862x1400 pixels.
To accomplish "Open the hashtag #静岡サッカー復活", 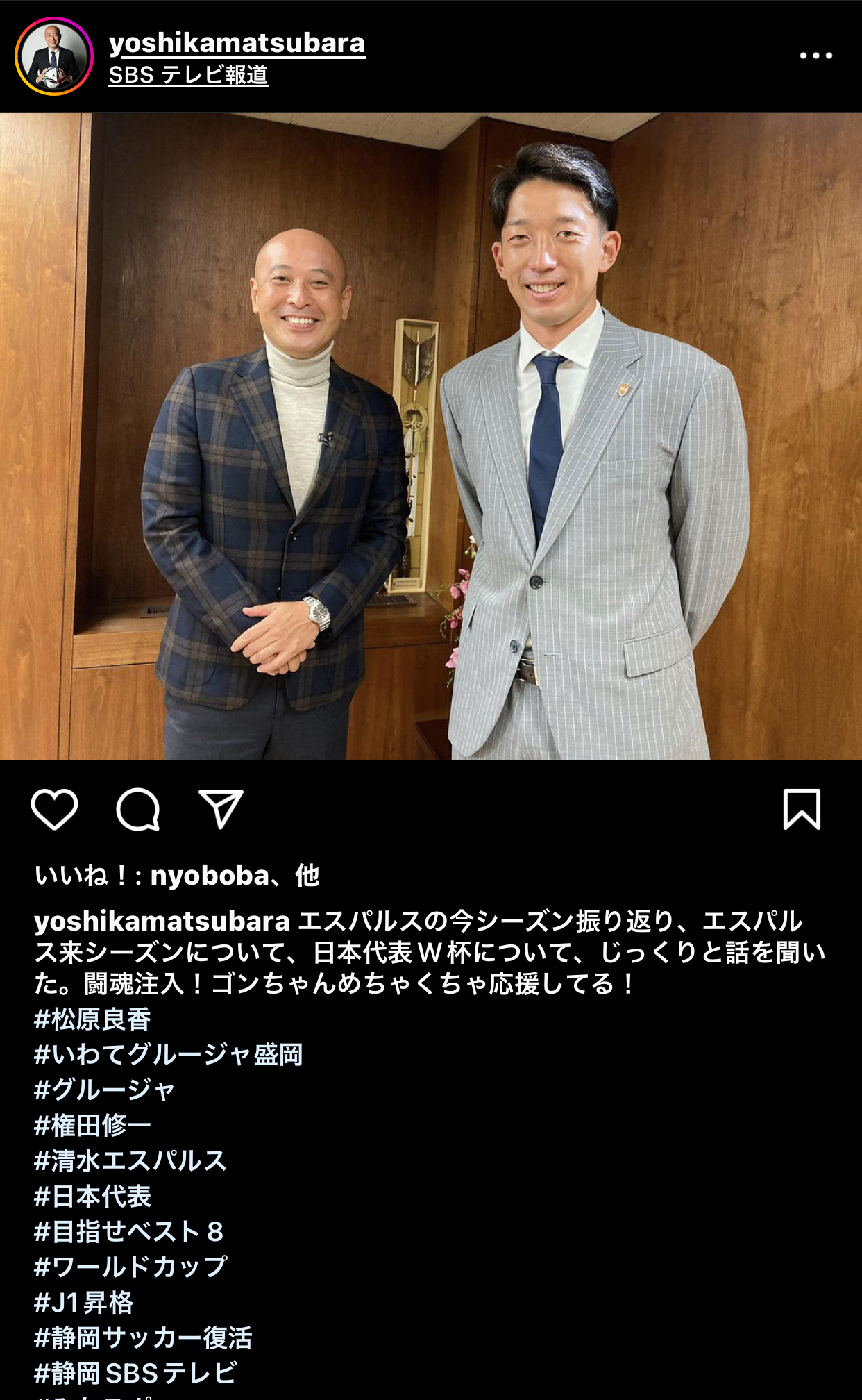I will tap(143, 1337).
